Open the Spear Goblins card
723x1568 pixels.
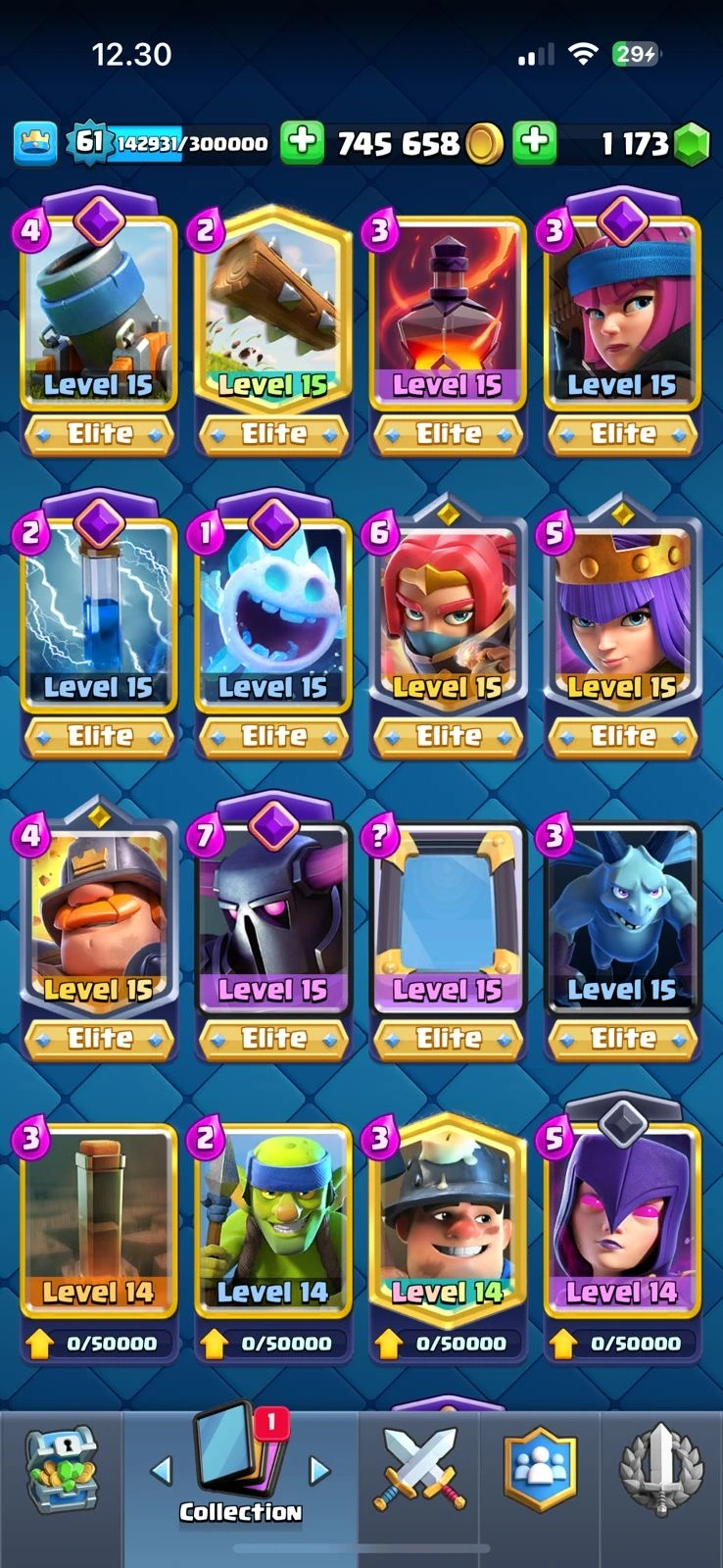click(273, 1221)
